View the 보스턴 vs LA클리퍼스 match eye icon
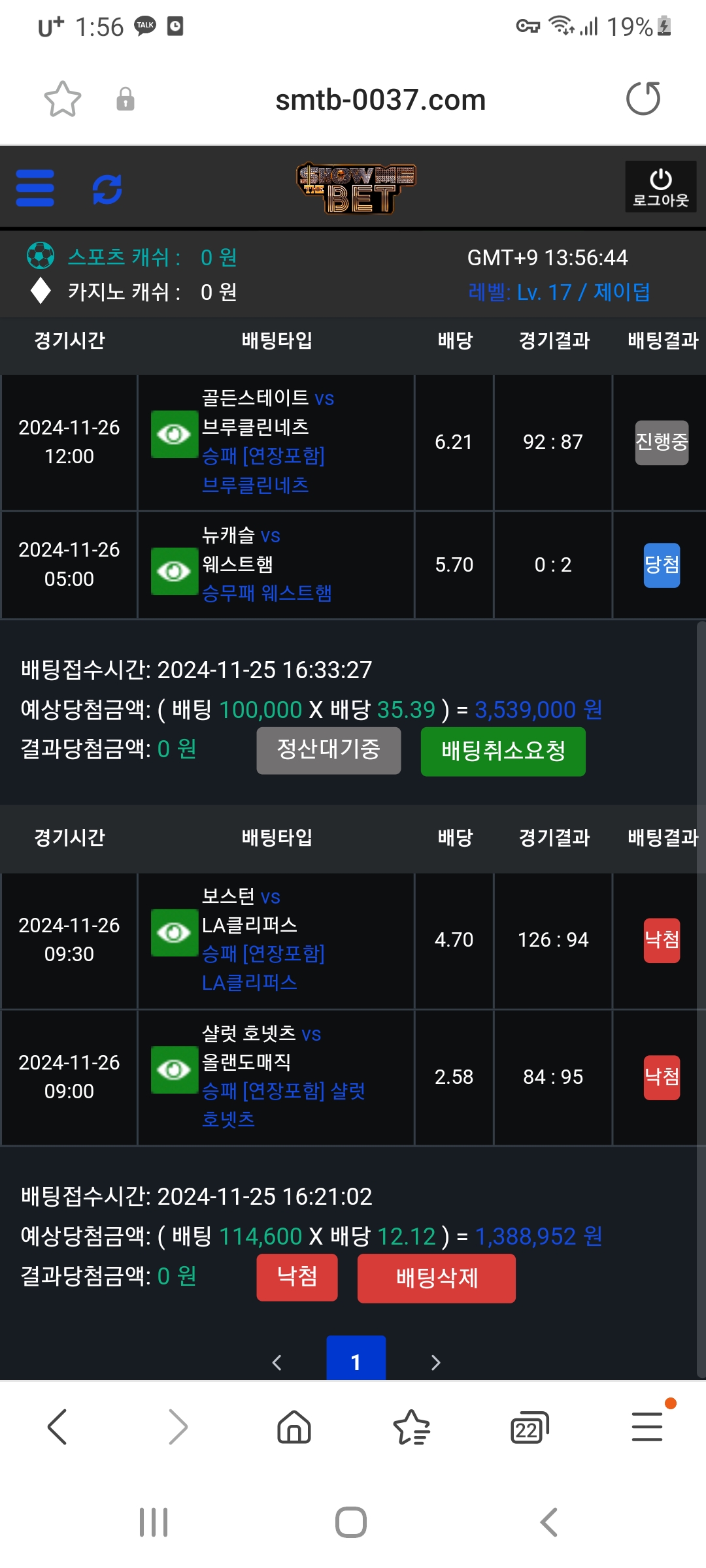This screenshot has height=1568, width=706. coord(175,933)
